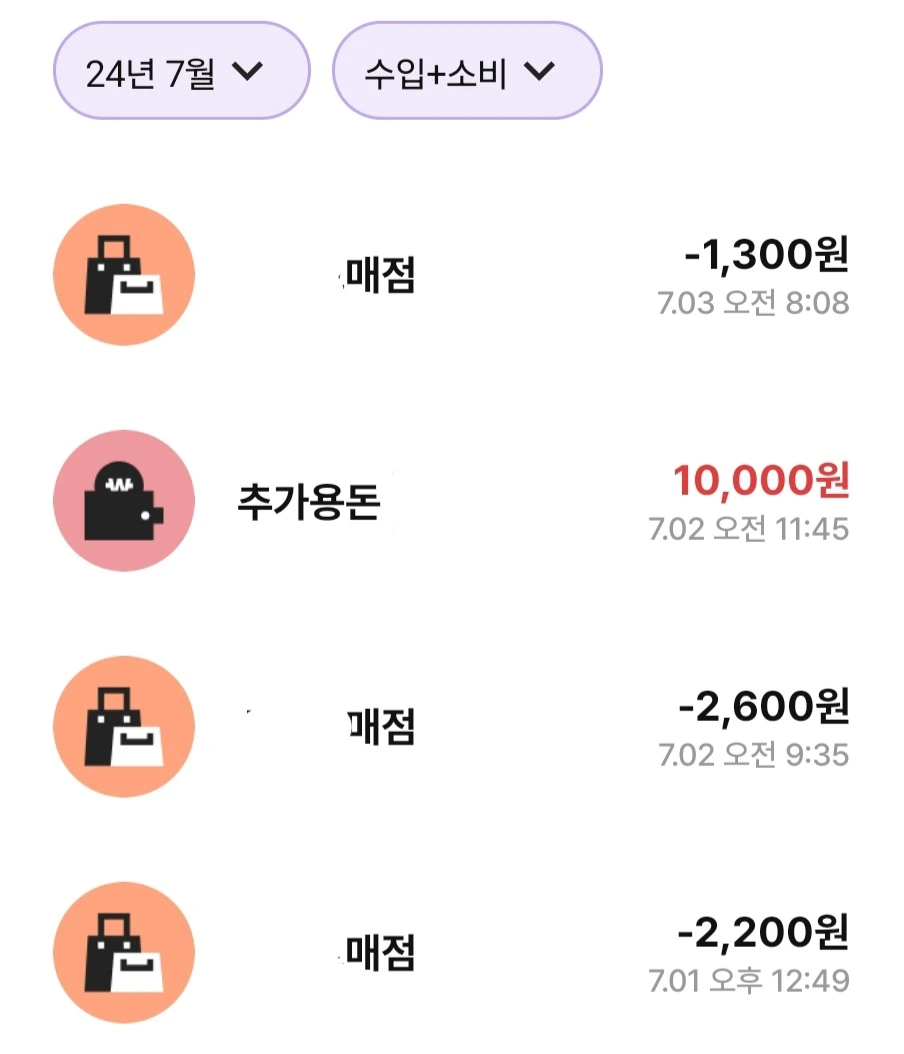This screenshot has height=1054, width=904.
Task: Open the 24년 7월 month dropdown
Action: pos(180,72)
